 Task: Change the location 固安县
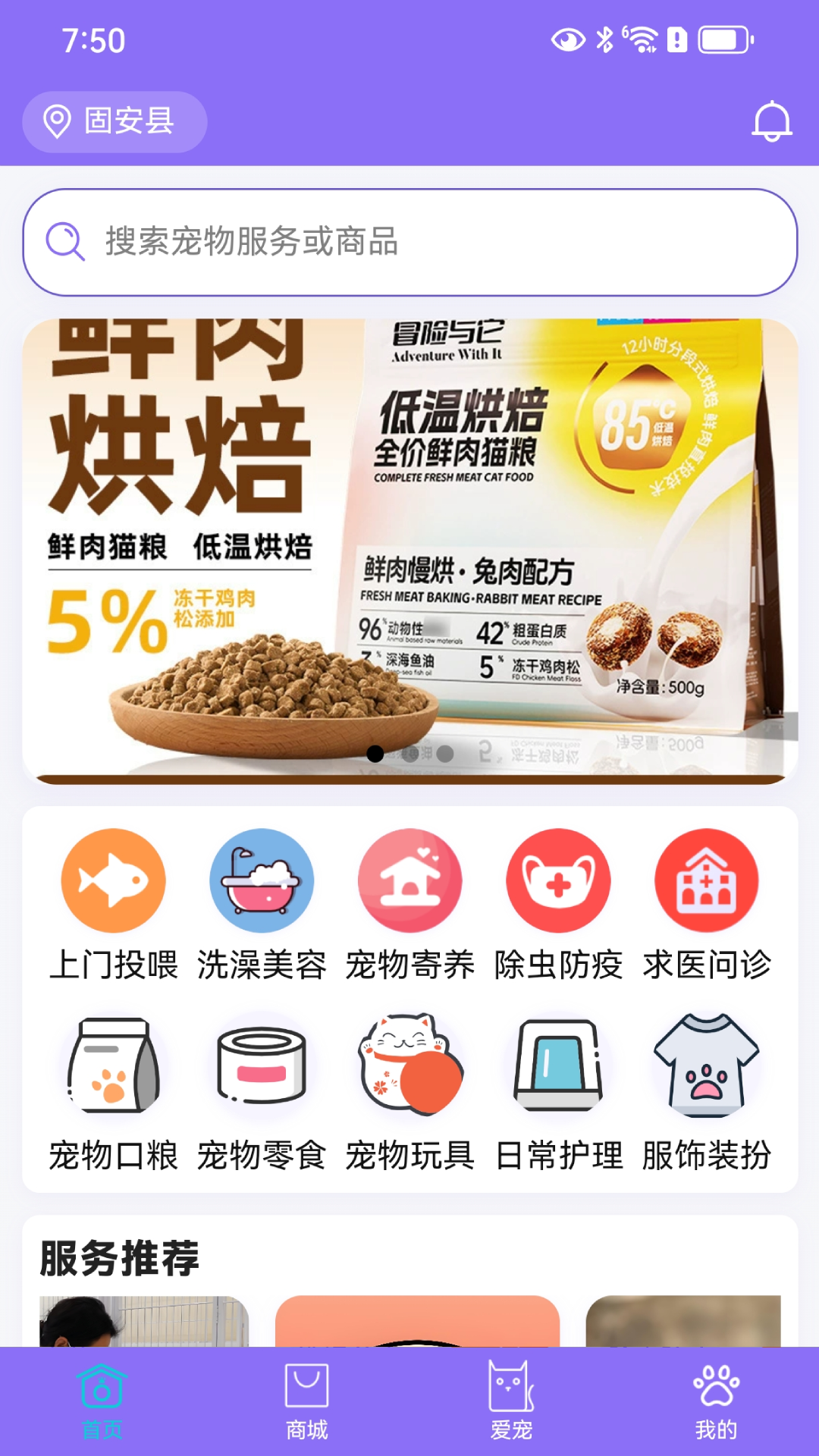115,121
